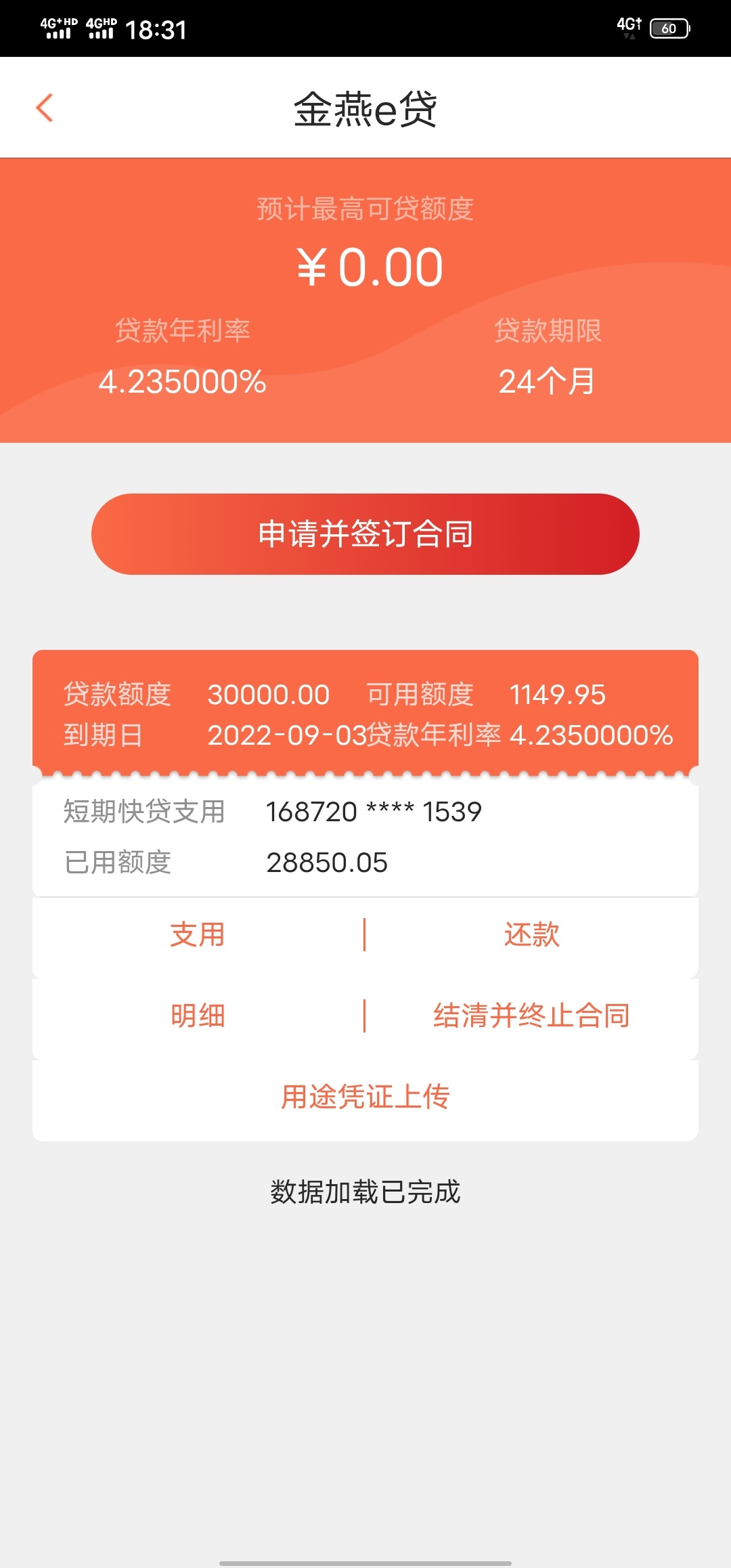Open 还款 to repay the loan
Viewport: 731px width, 1568px height.
[532, 935]
